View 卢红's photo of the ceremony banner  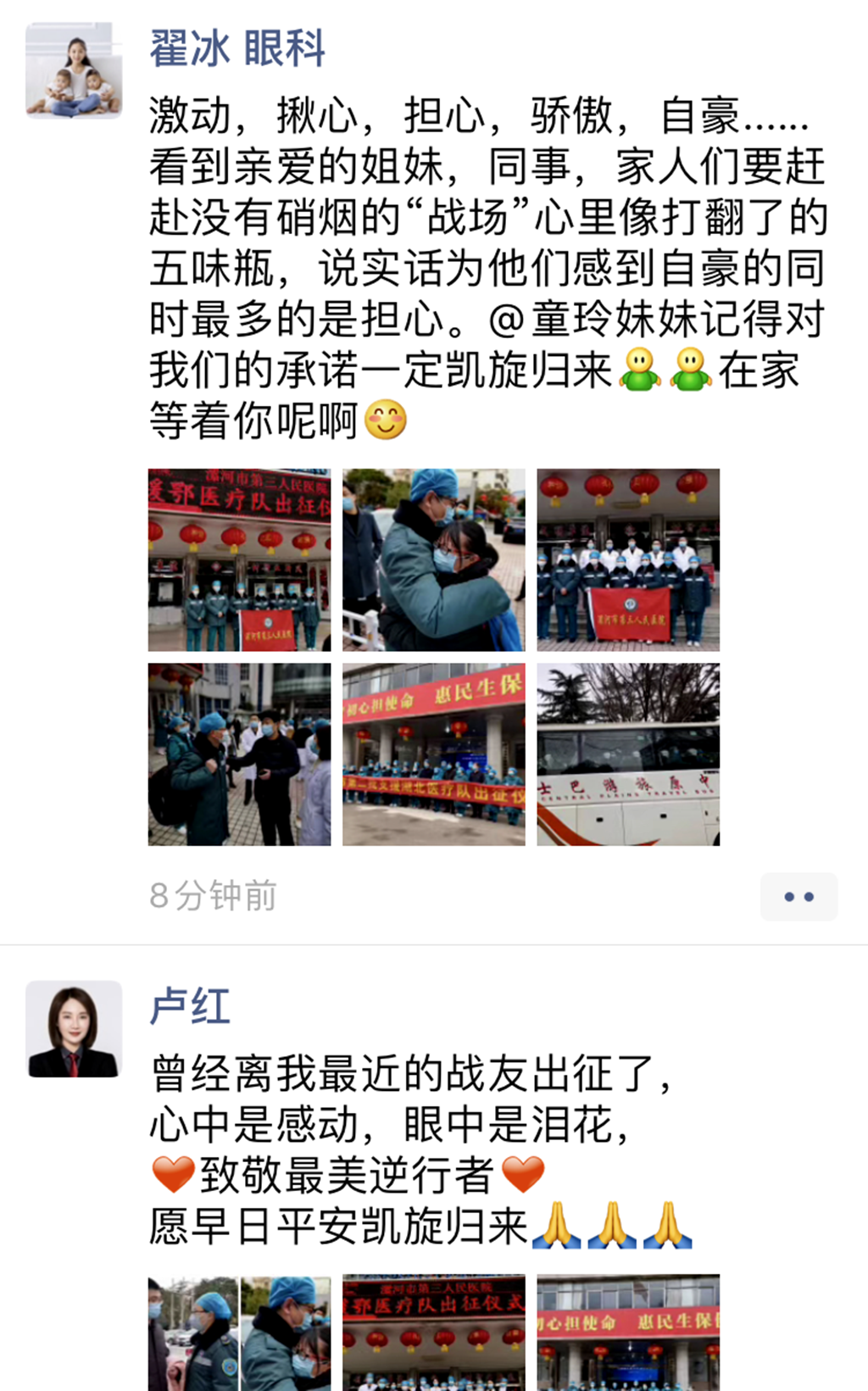[433, 1333]
